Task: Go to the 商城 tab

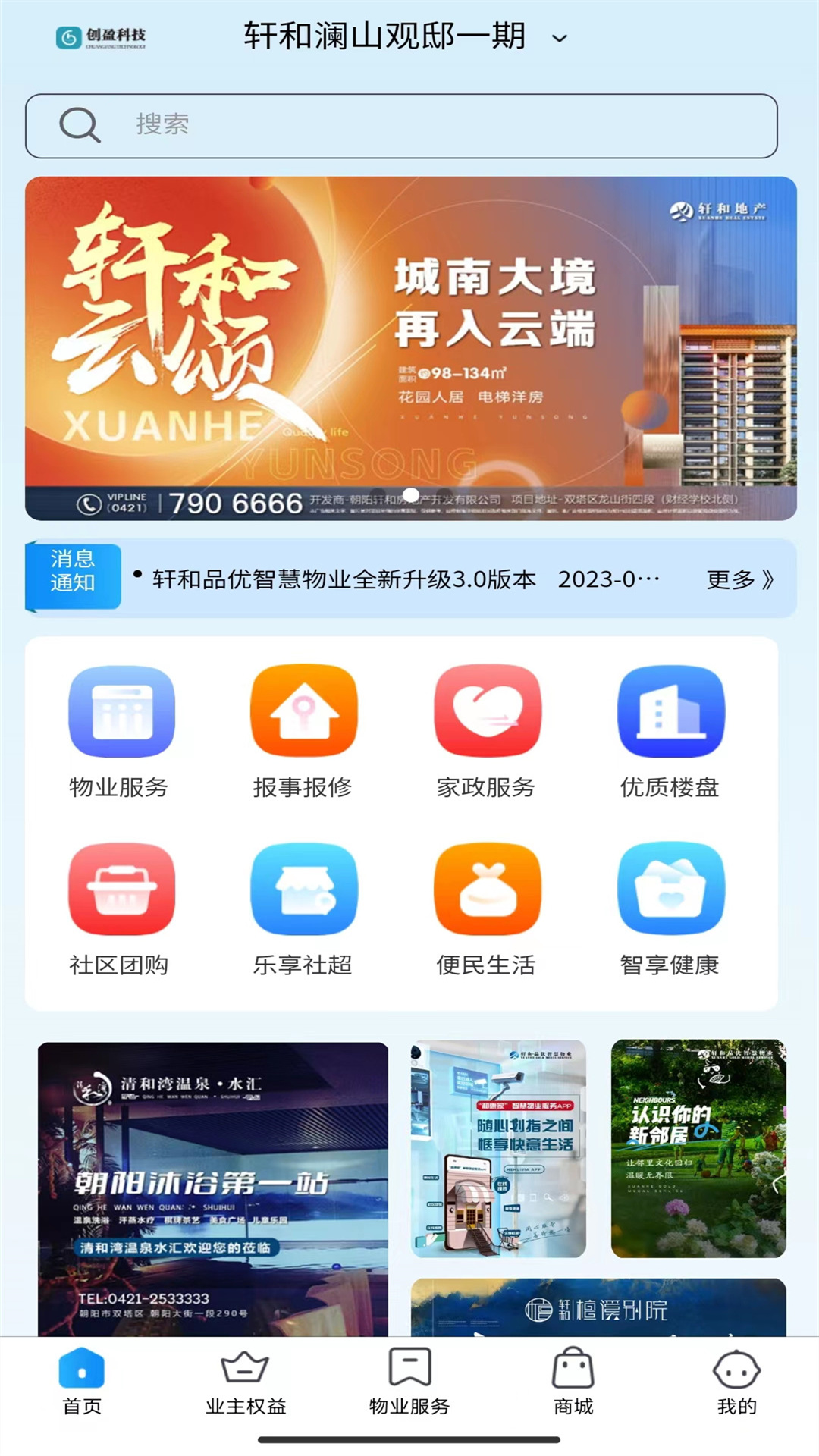Action: (573, 1382)
